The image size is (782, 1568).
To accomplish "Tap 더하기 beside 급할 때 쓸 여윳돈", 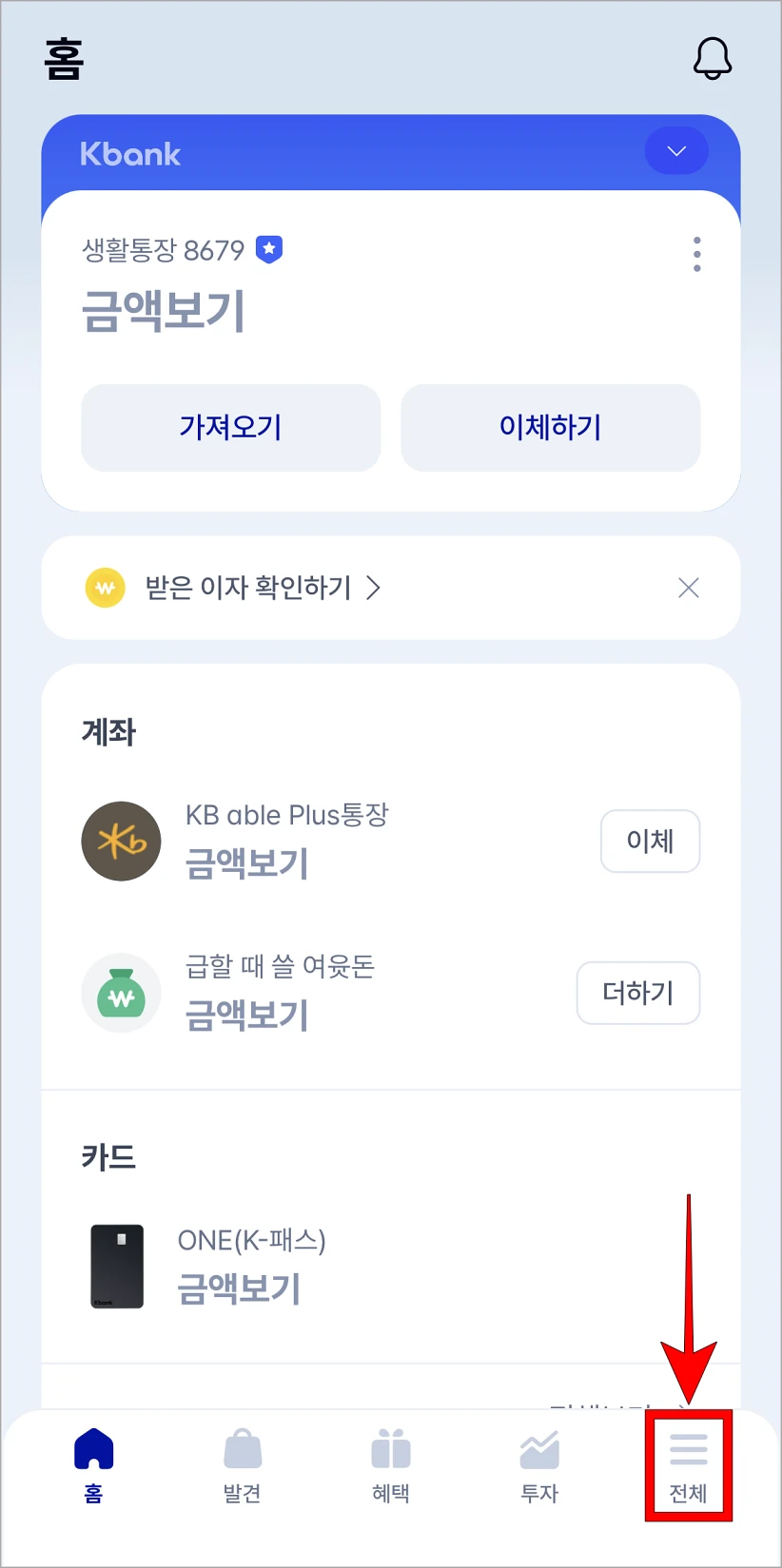I will [x=638, y=993].
